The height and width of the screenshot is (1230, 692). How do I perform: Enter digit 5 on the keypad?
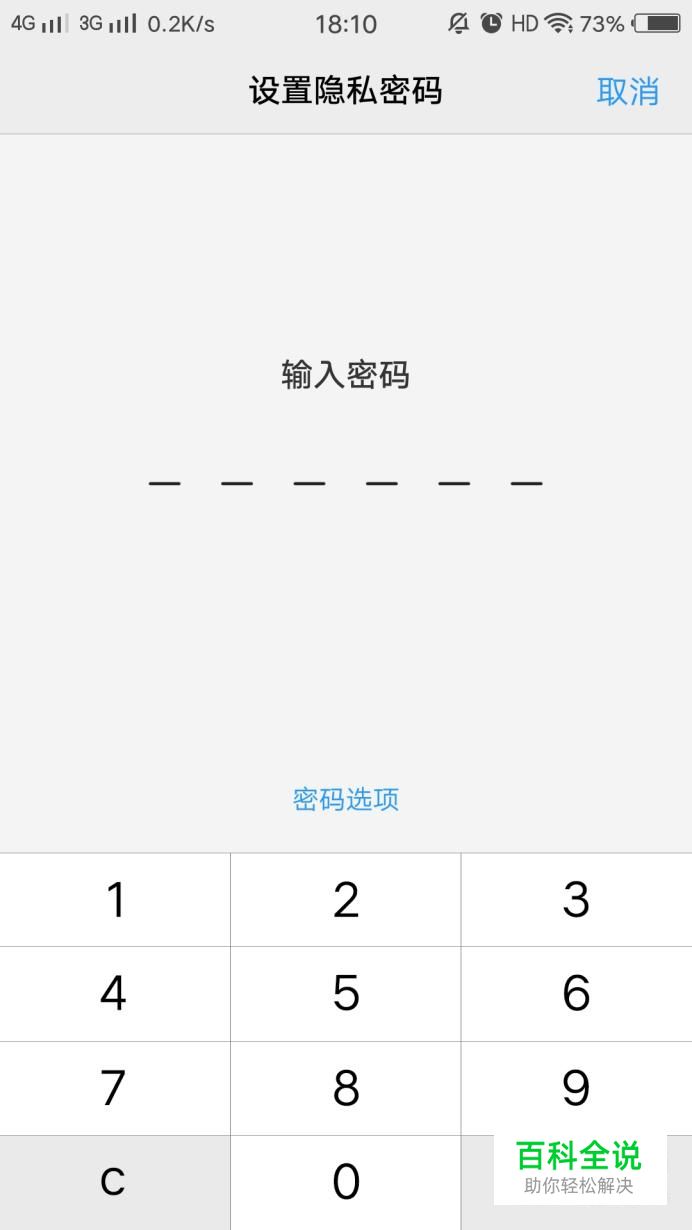click(x=346, y=994)
